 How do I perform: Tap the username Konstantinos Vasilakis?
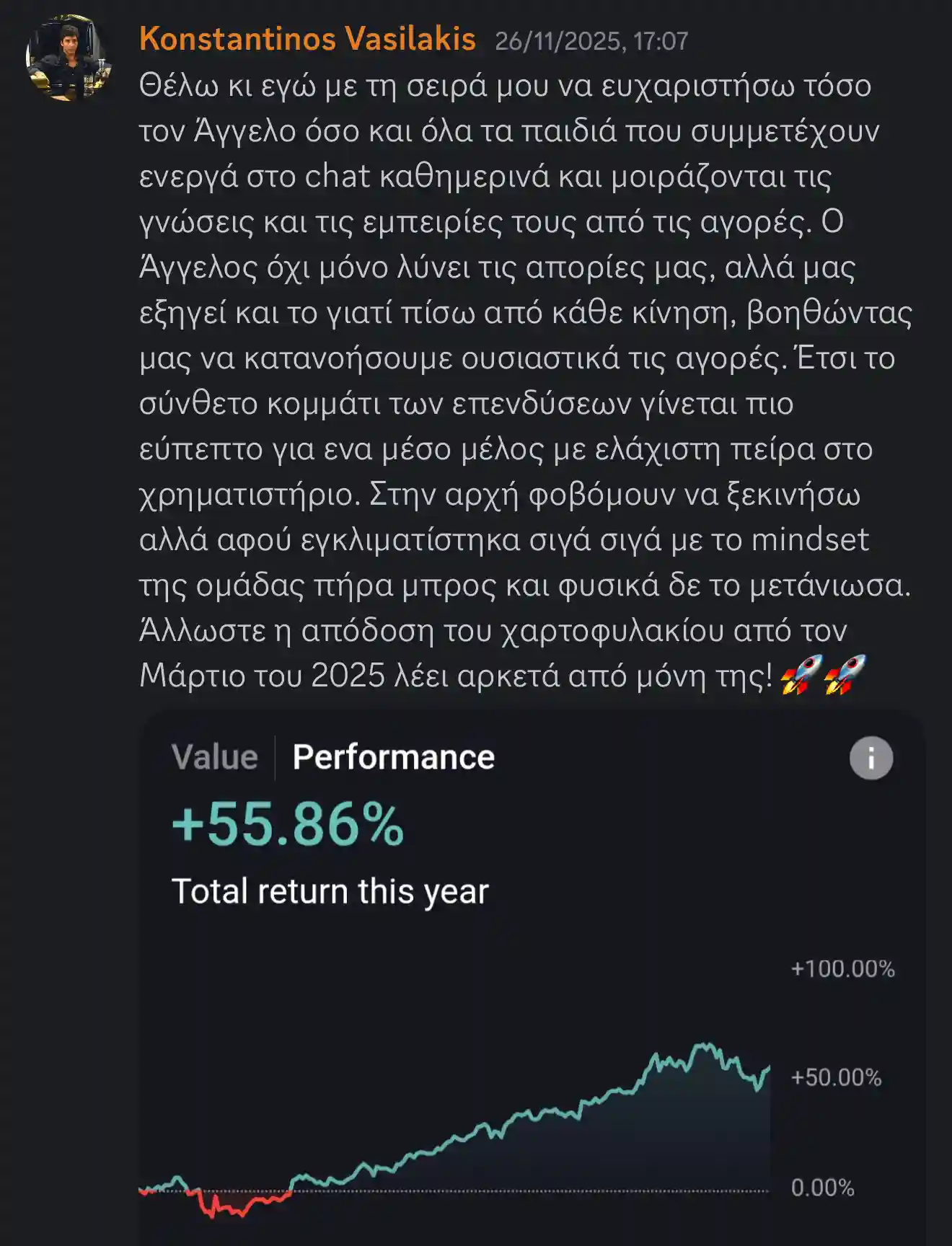pos(307,39)
